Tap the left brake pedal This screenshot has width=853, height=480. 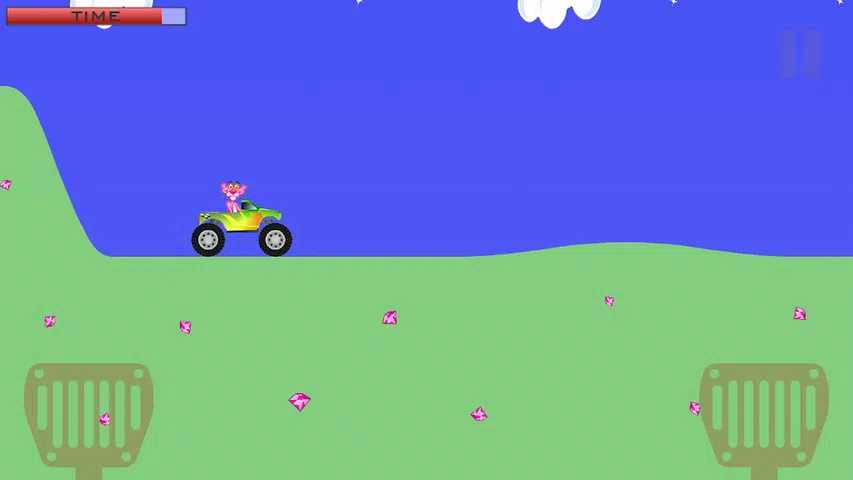89,412
